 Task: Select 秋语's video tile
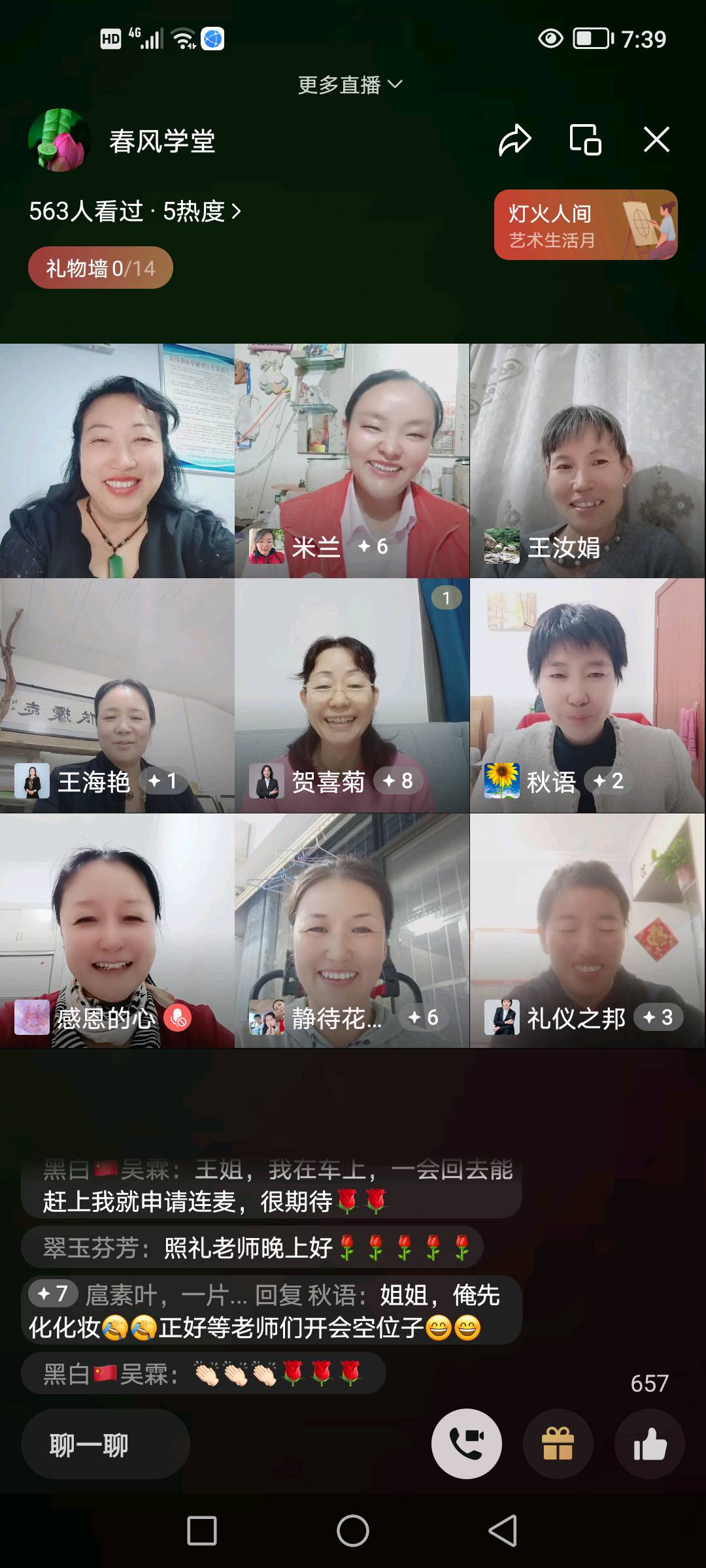(588, 696)
